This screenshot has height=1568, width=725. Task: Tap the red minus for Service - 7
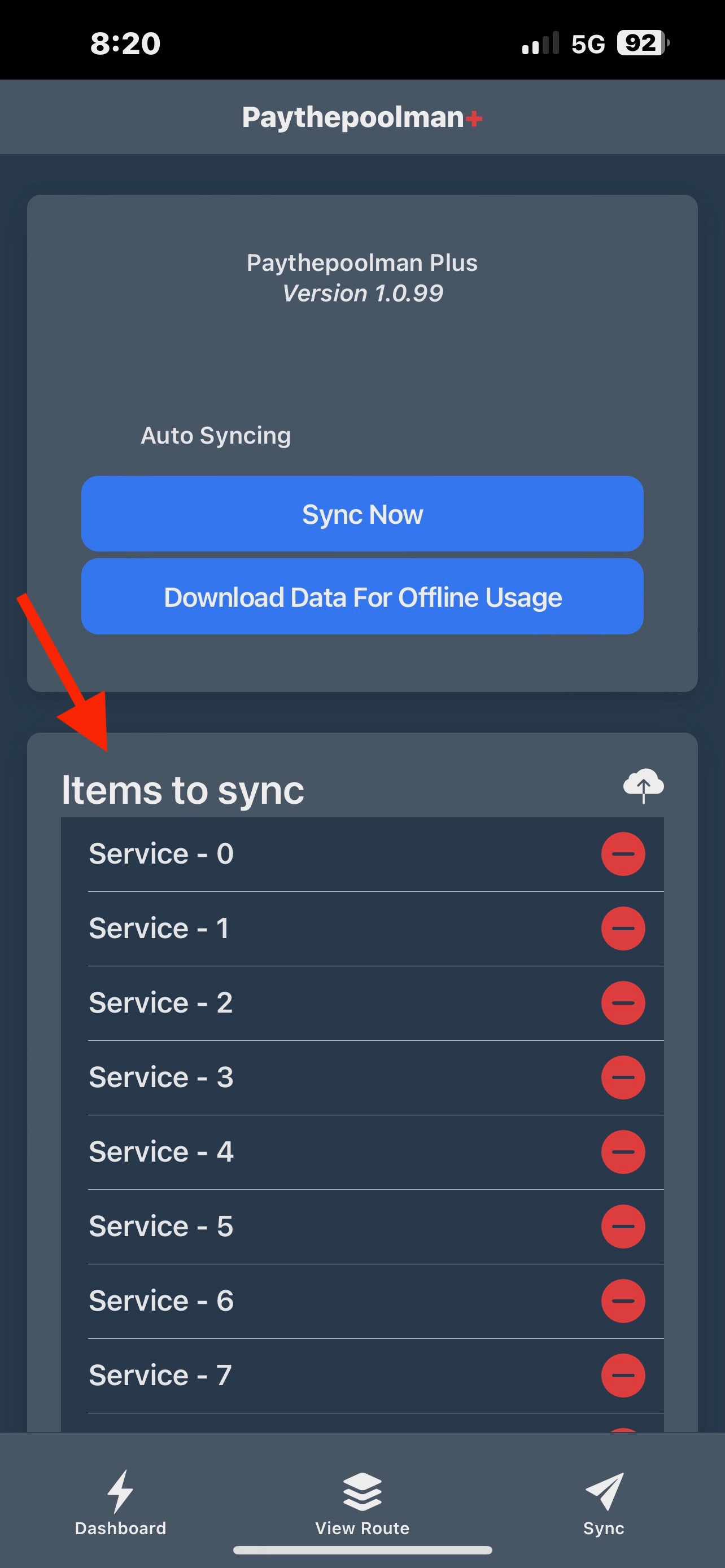[x=623, y=1376]
